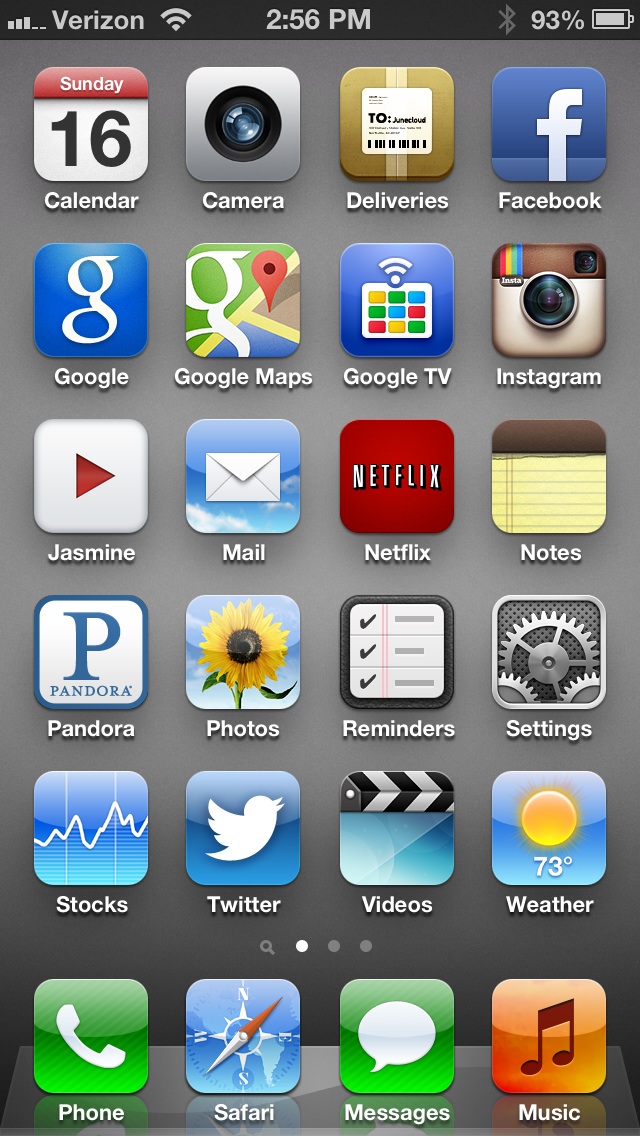
Task: Open the Photos app
Action: [243, 652]
